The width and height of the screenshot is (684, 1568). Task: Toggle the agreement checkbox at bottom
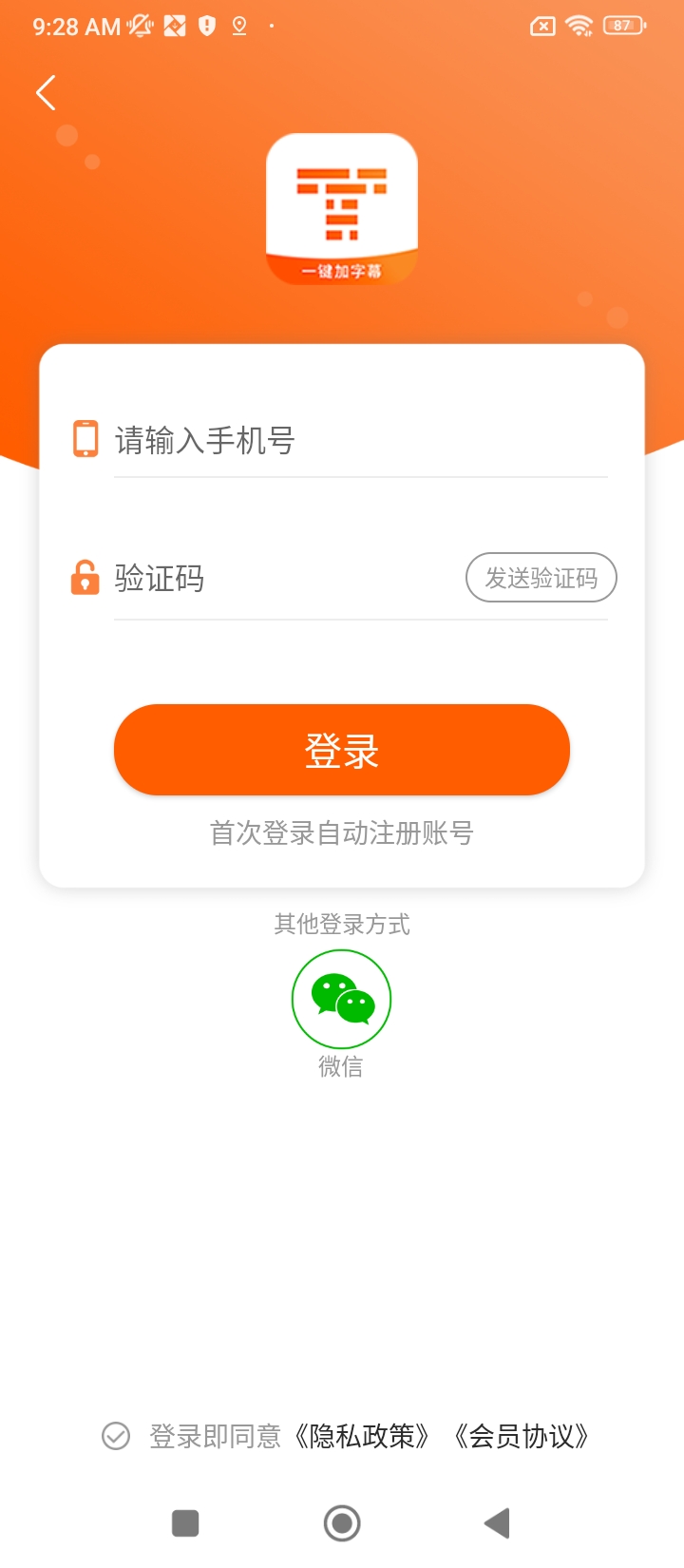click(x=116, y=1436)
